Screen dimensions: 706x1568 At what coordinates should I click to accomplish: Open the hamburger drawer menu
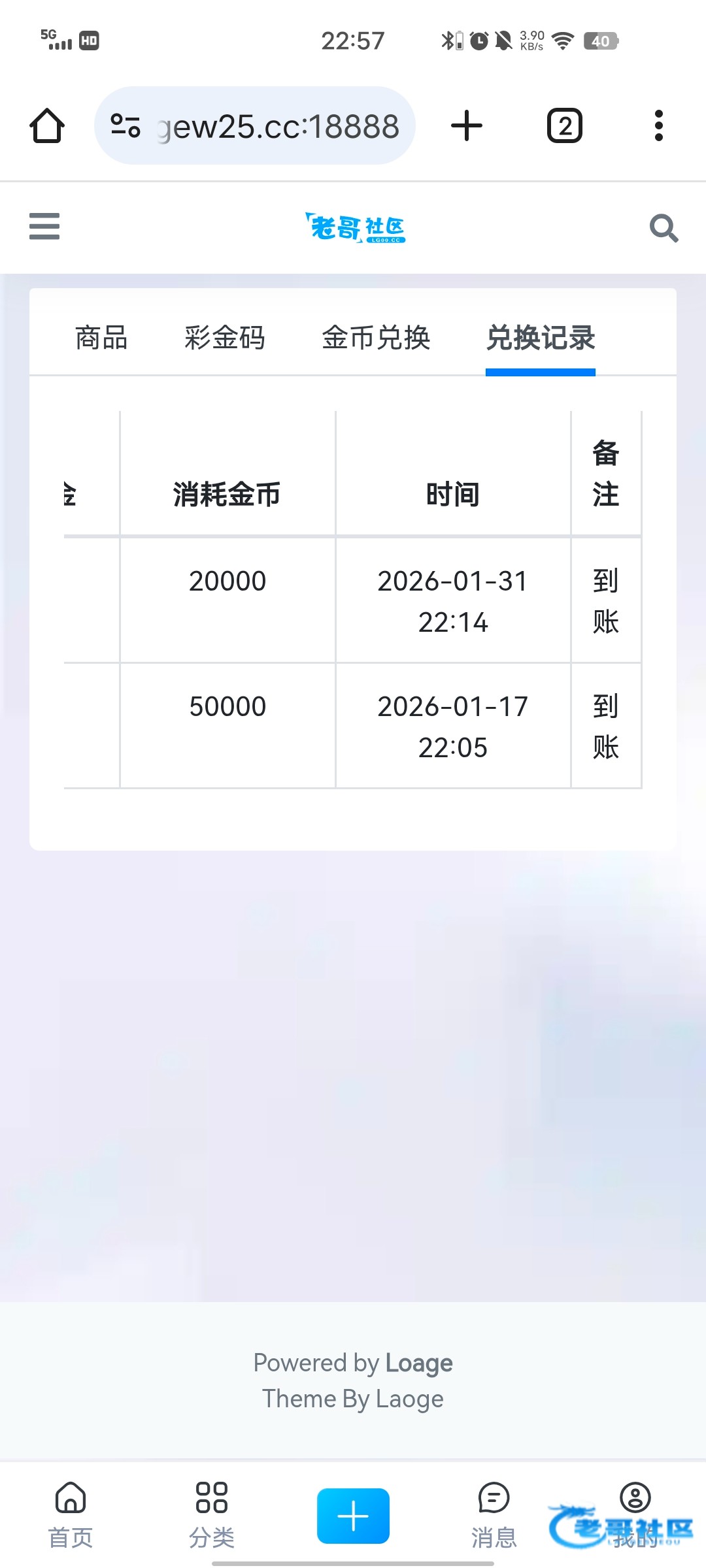pos(44,227)
